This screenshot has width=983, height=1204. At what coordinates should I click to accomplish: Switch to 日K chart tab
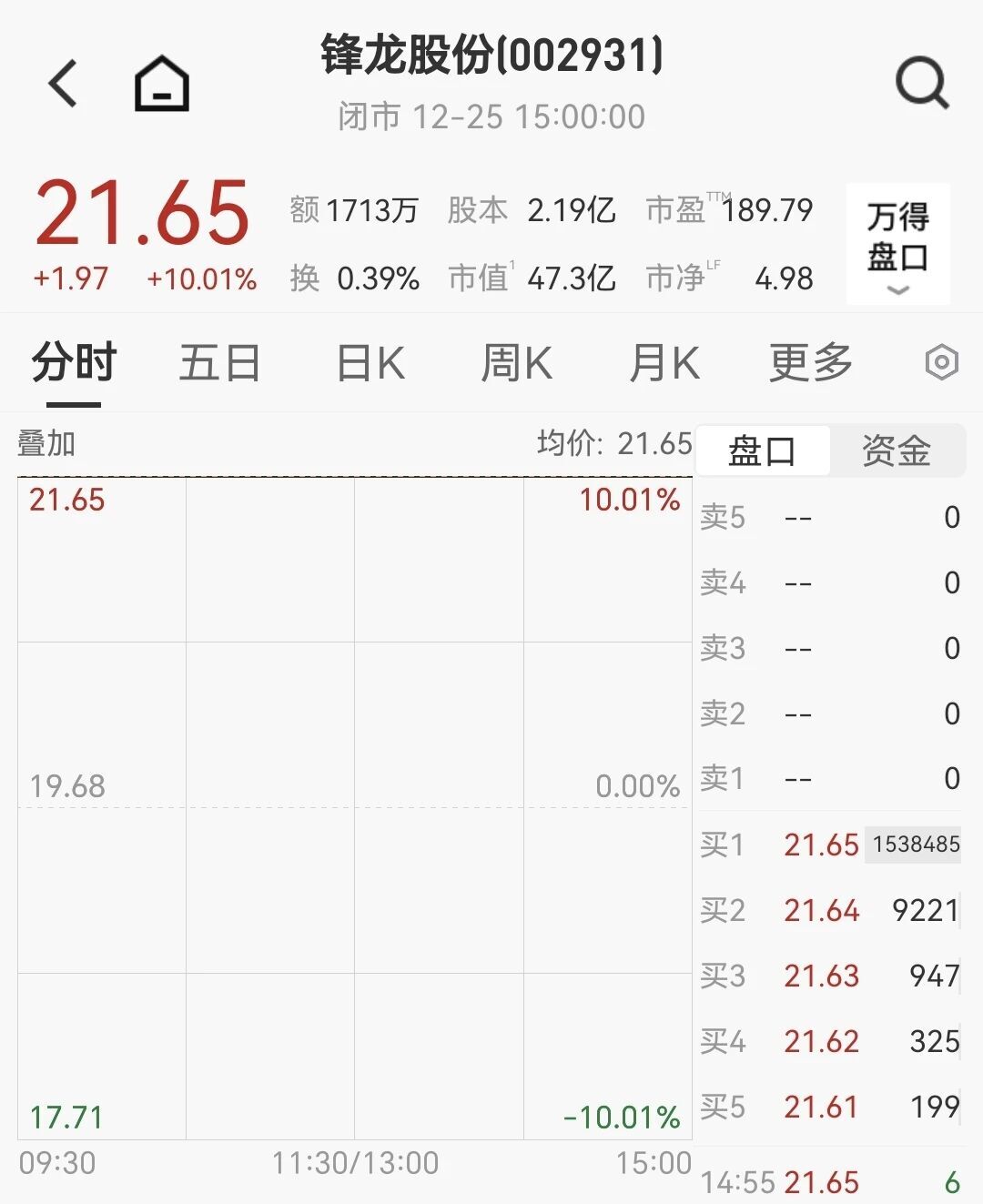point(370,363)
